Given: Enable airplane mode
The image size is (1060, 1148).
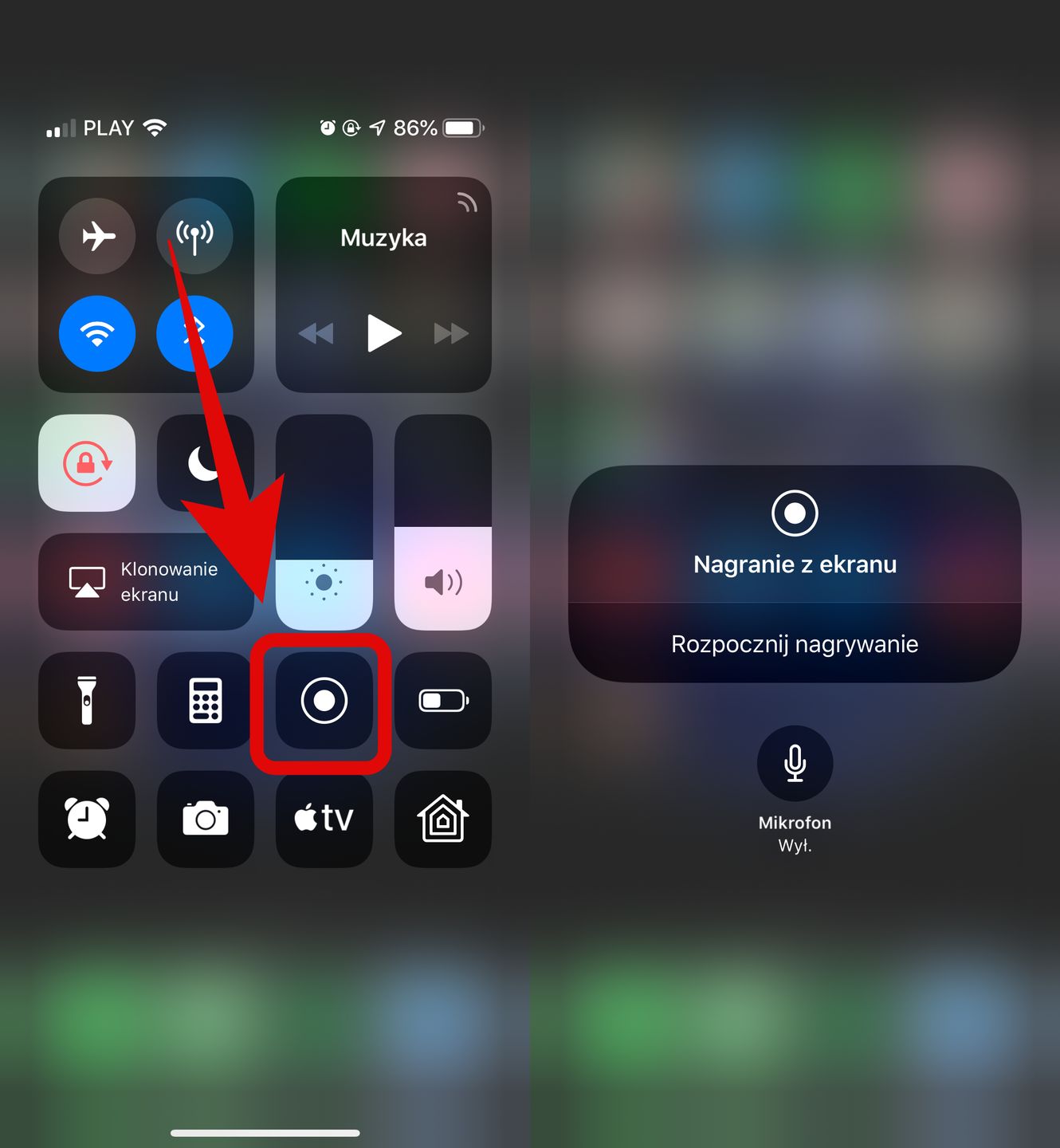Looking at the screenshot, I should tap(97, 236).
